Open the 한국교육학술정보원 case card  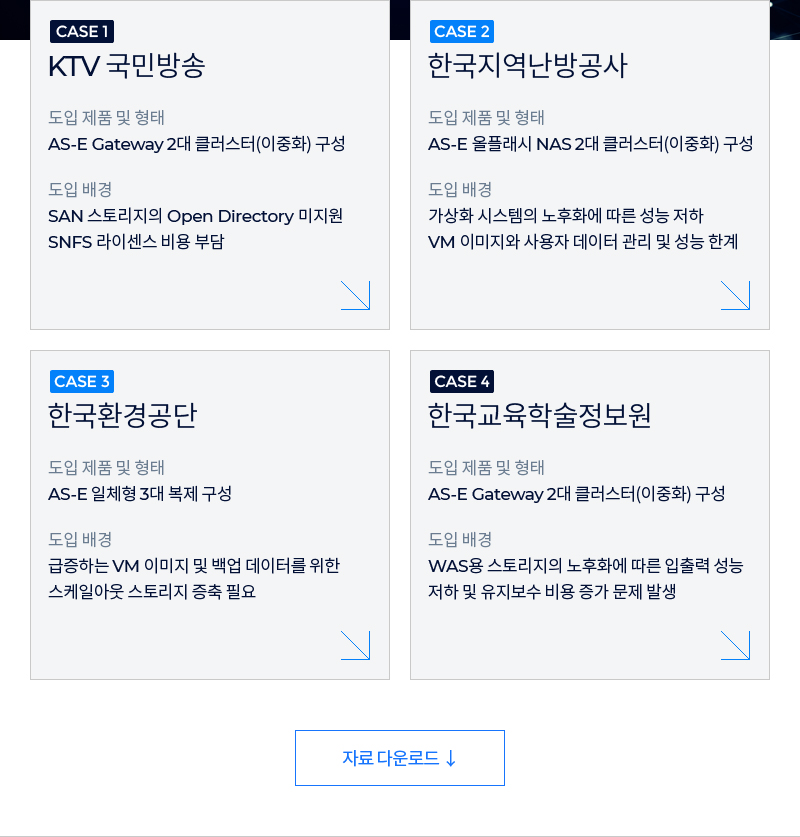coord(590,515)
